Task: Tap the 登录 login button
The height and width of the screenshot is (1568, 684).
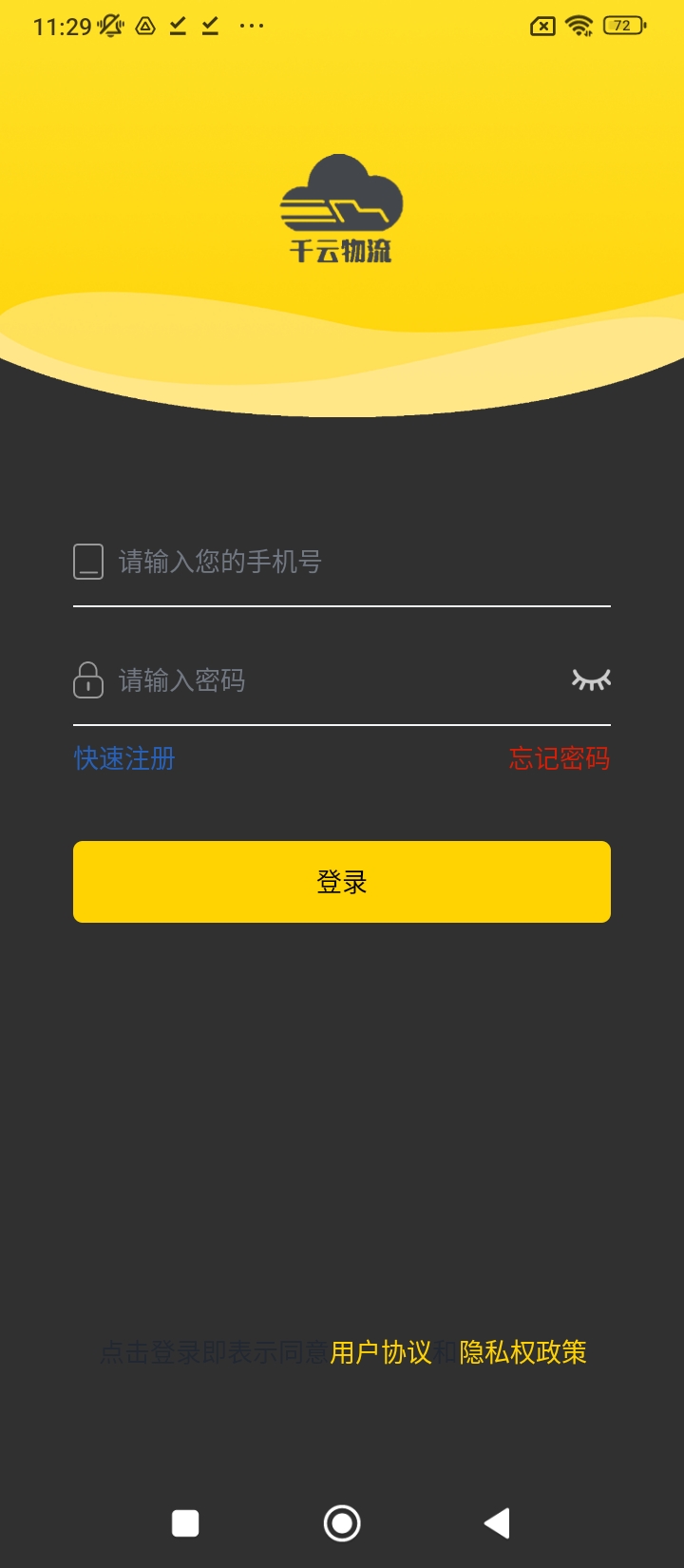Action: tap(342, 882)
